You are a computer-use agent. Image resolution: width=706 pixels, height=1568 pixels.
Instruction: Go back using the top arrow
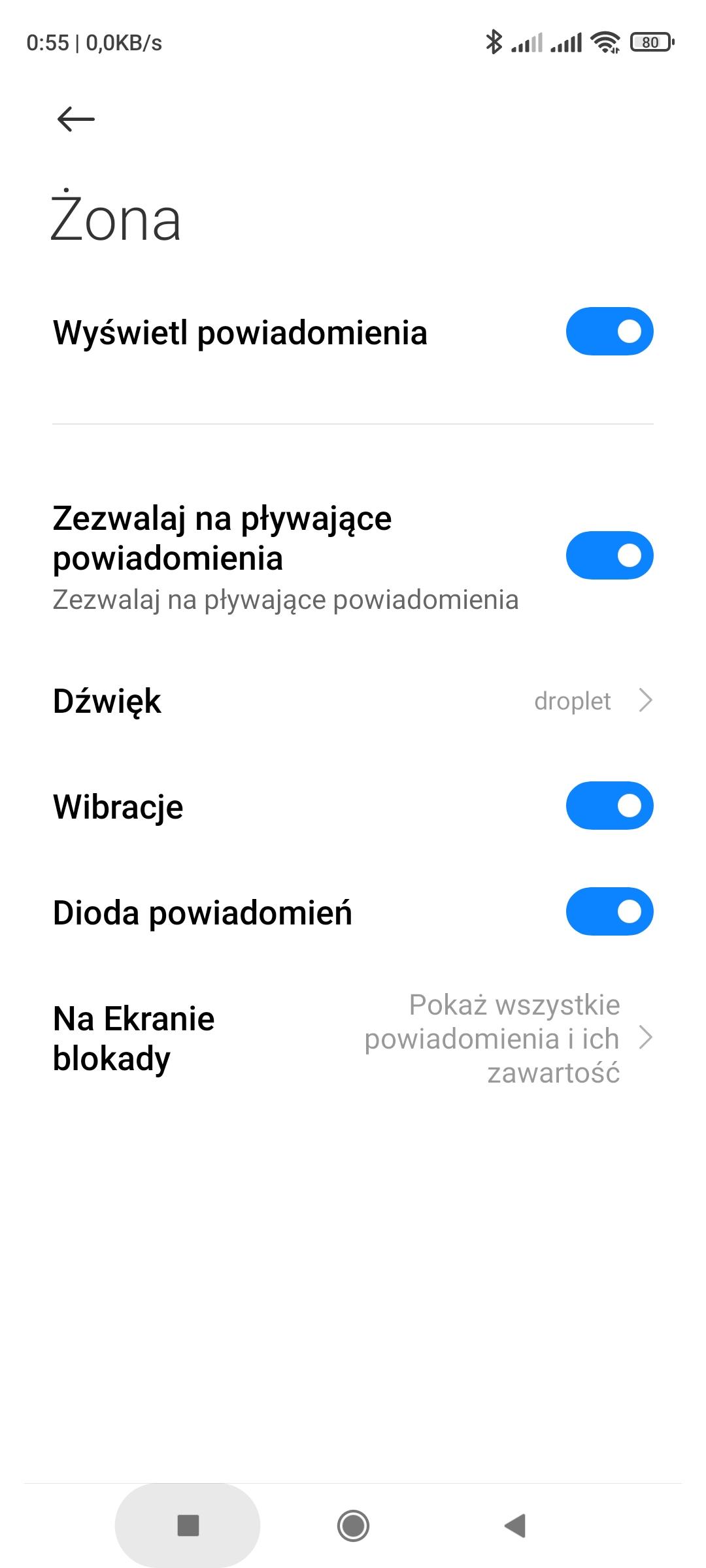76,119
